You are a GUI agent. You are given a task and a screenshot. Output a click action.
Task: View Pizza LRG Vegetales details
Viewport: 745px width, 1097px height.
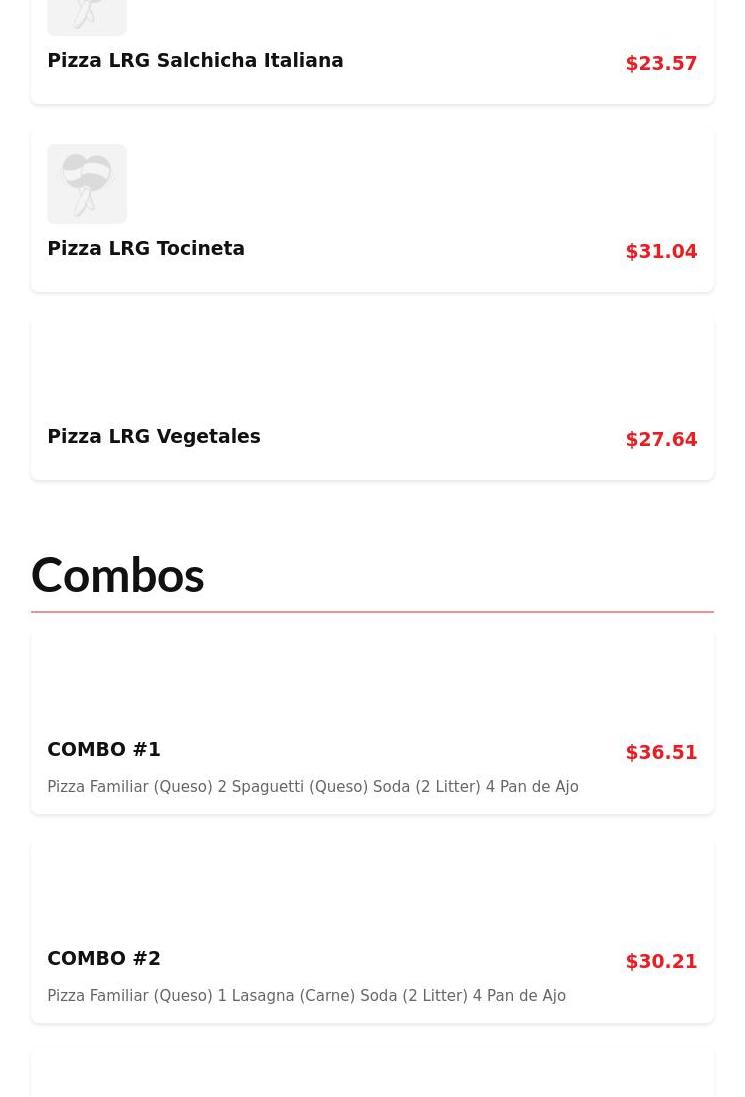[154, 437]
